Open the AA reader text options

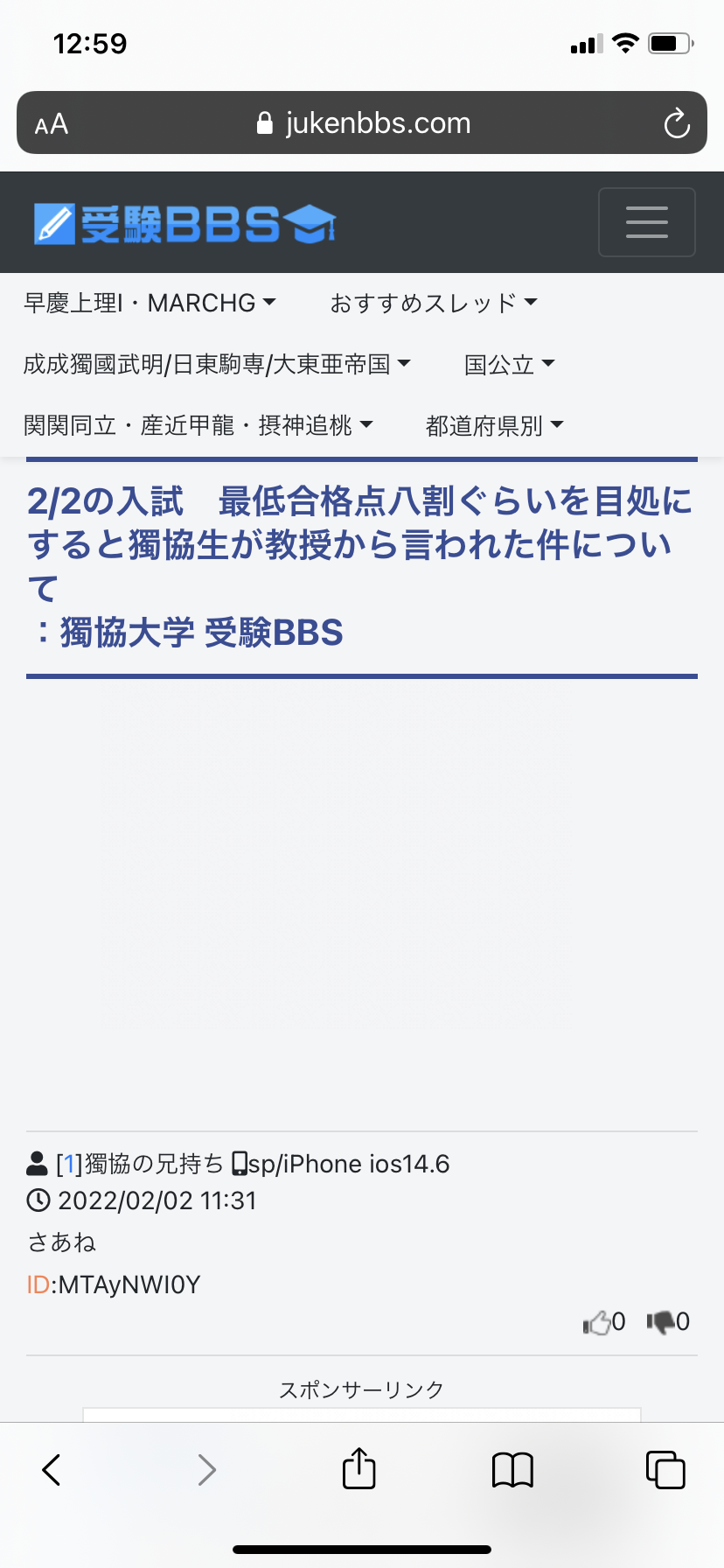(x=52, y=124)
